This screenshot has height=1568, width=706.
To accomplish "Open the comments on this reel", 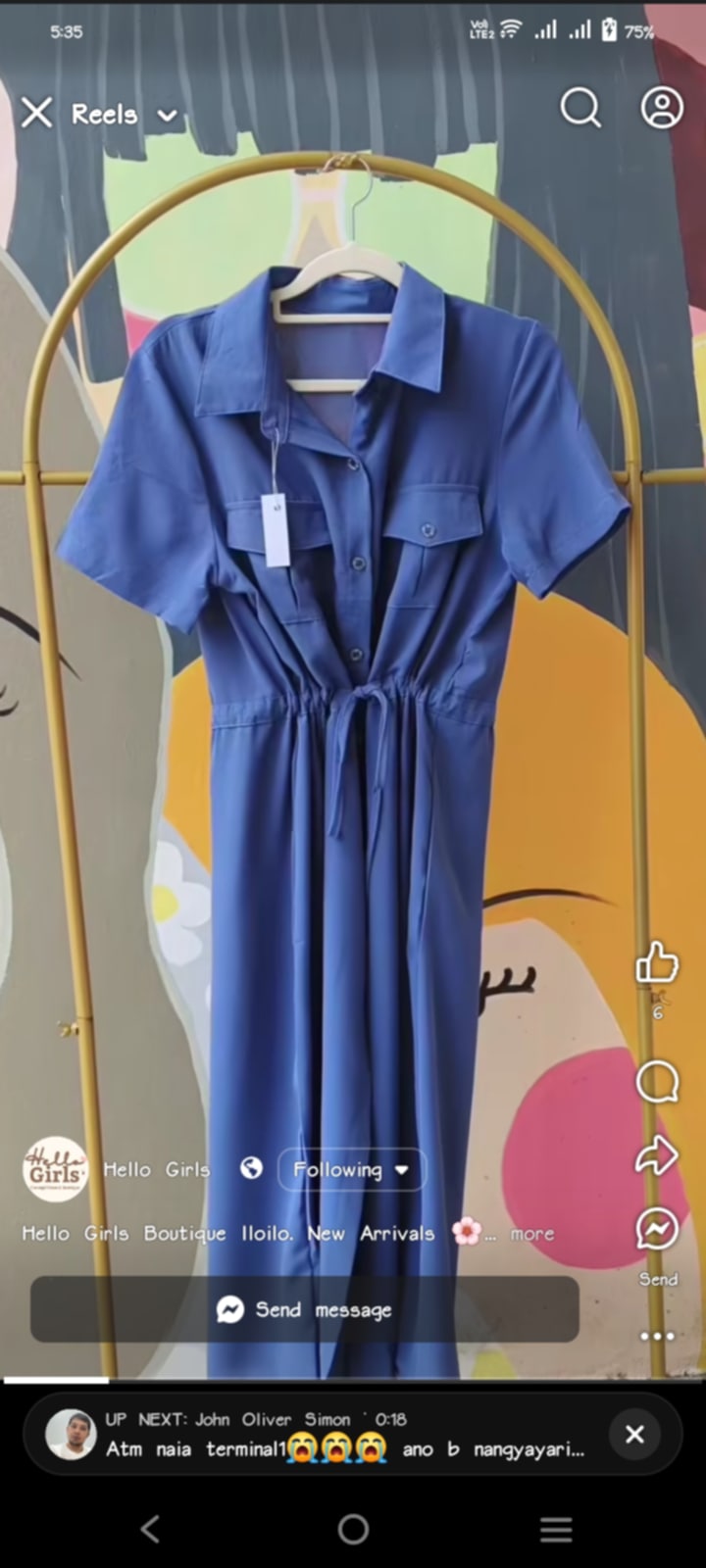I will 657,1082.
